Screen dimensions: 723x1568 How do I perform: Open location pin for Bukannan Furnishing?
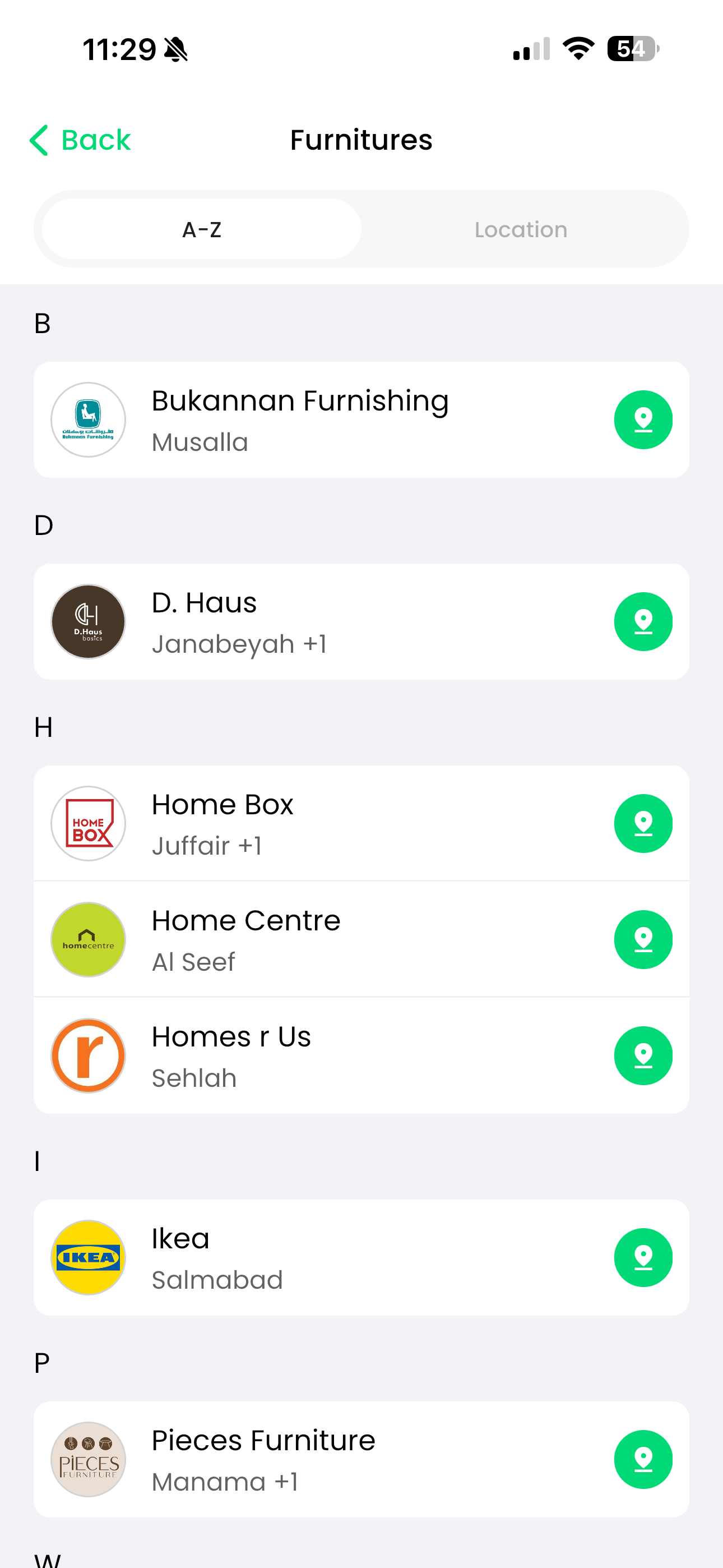643,420
